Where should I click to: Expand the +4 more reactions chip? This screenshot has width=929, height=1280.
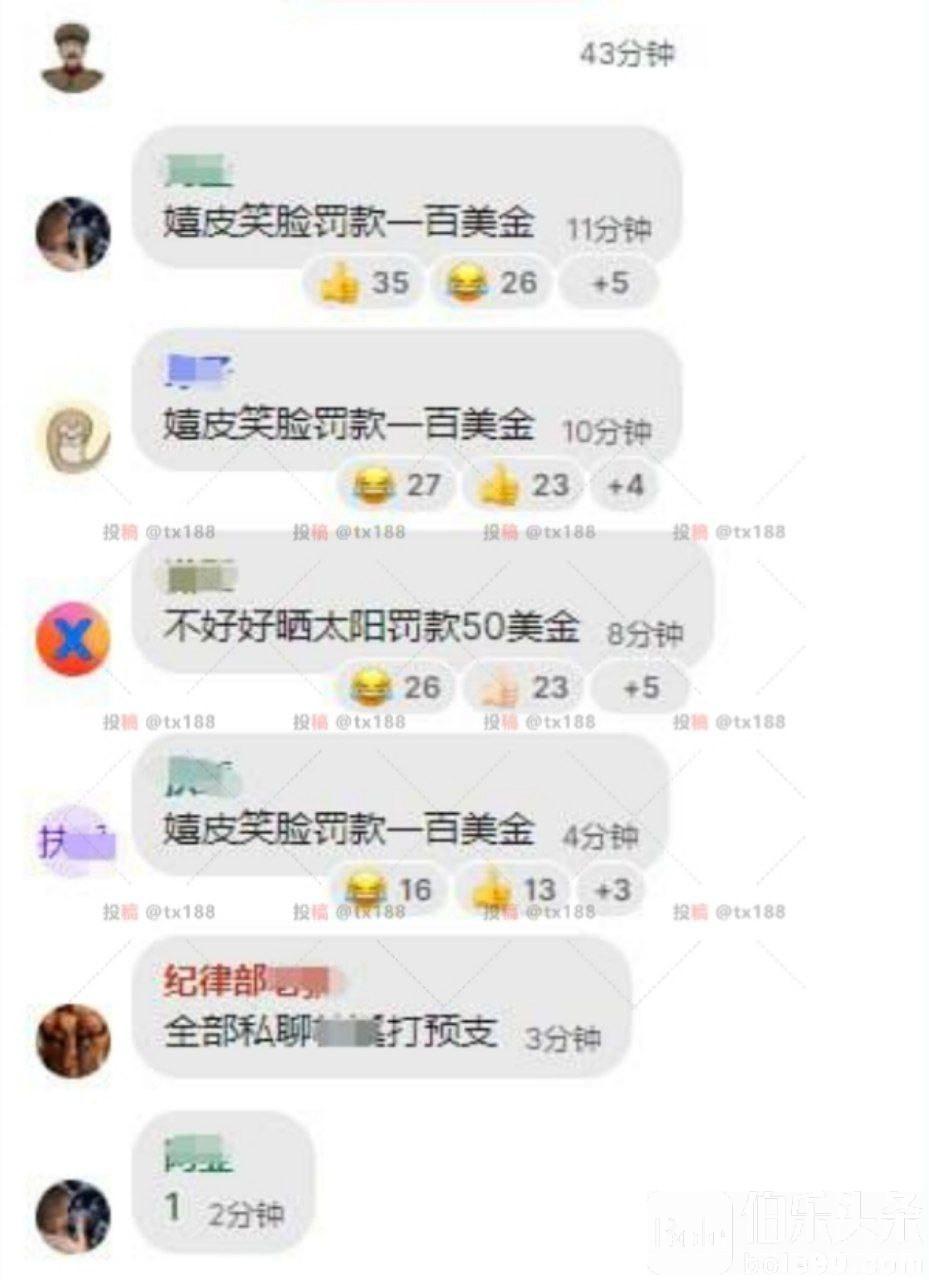(x=625, y=487)
